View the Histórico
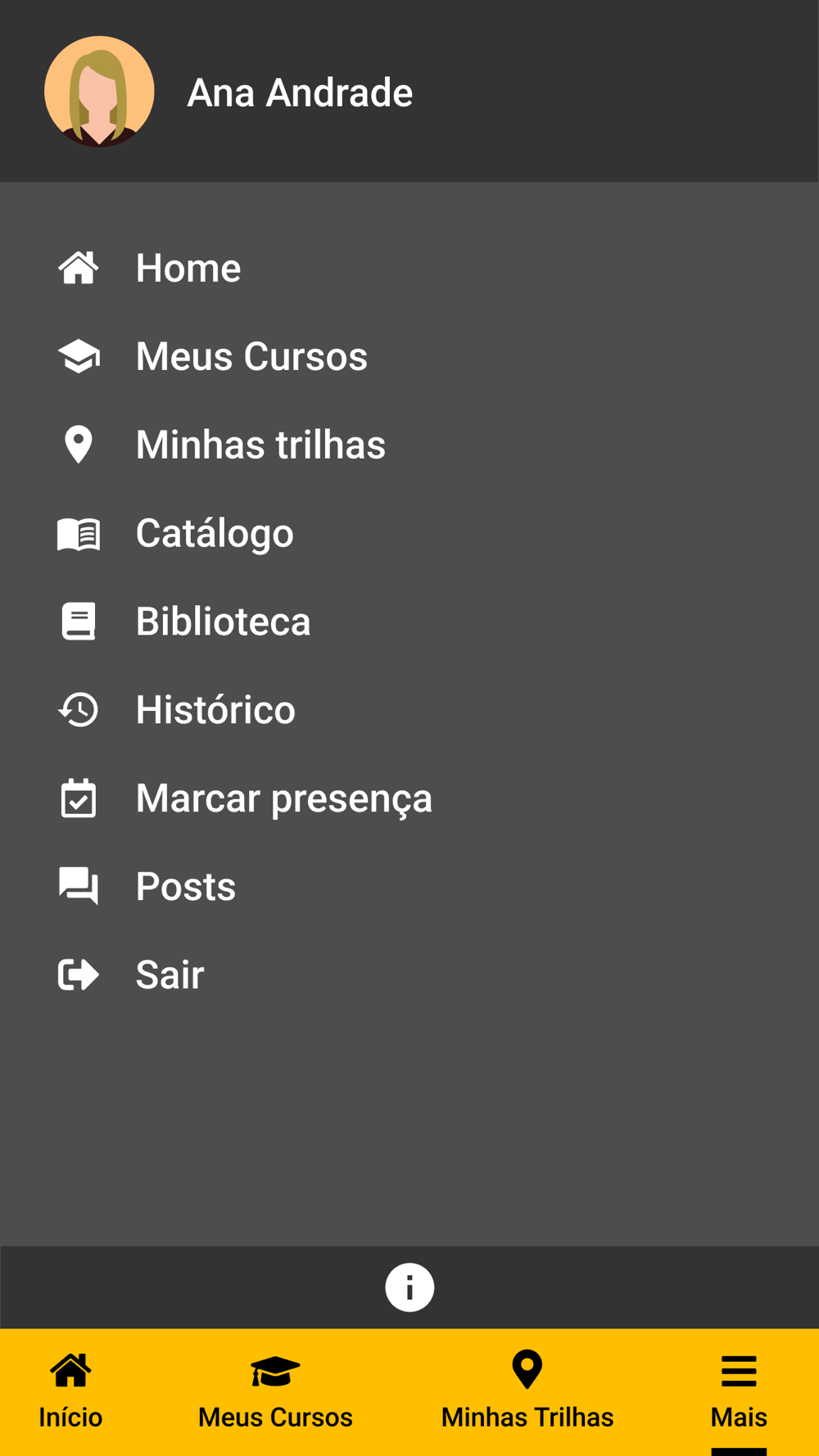The image size is (819, 1456). pos(215,710)
